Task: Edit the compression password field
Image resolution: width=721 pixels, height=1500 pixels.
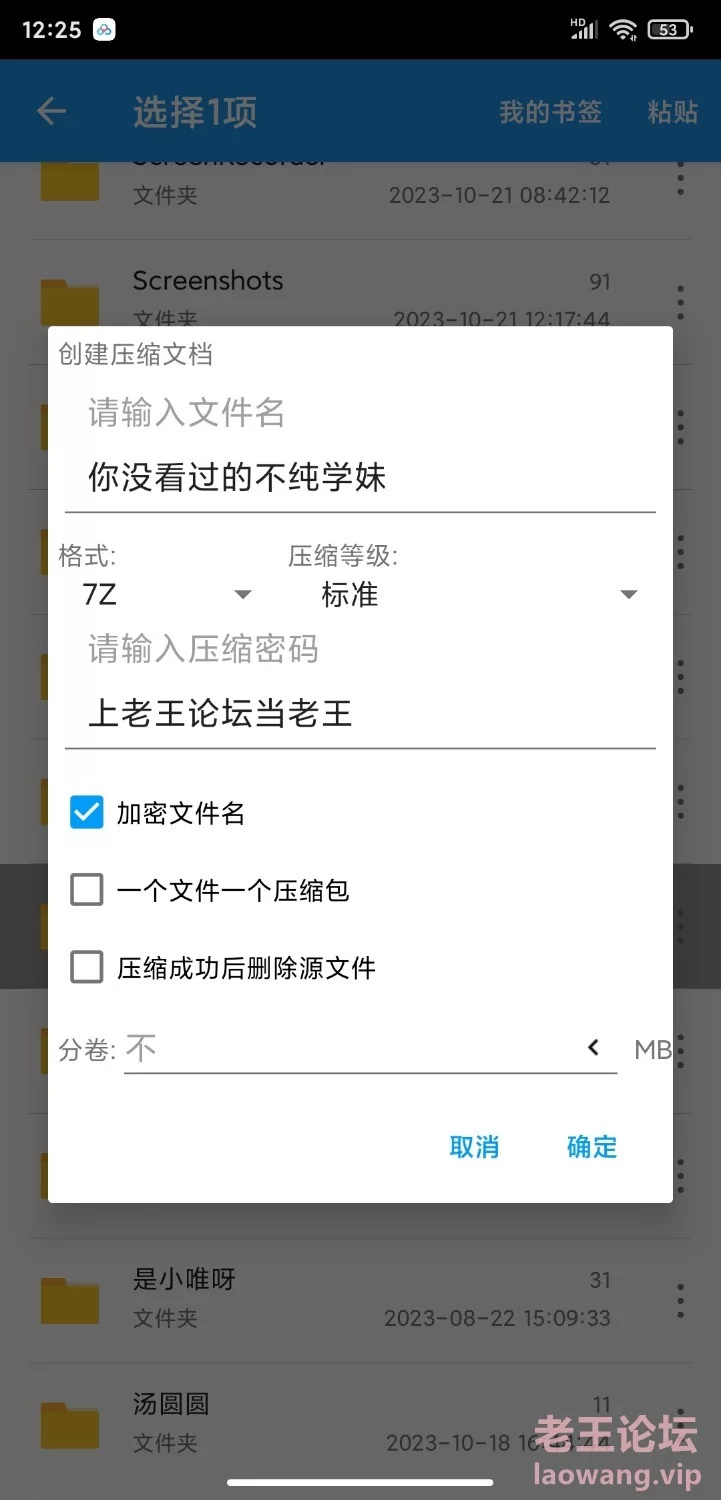Action: 360,714
